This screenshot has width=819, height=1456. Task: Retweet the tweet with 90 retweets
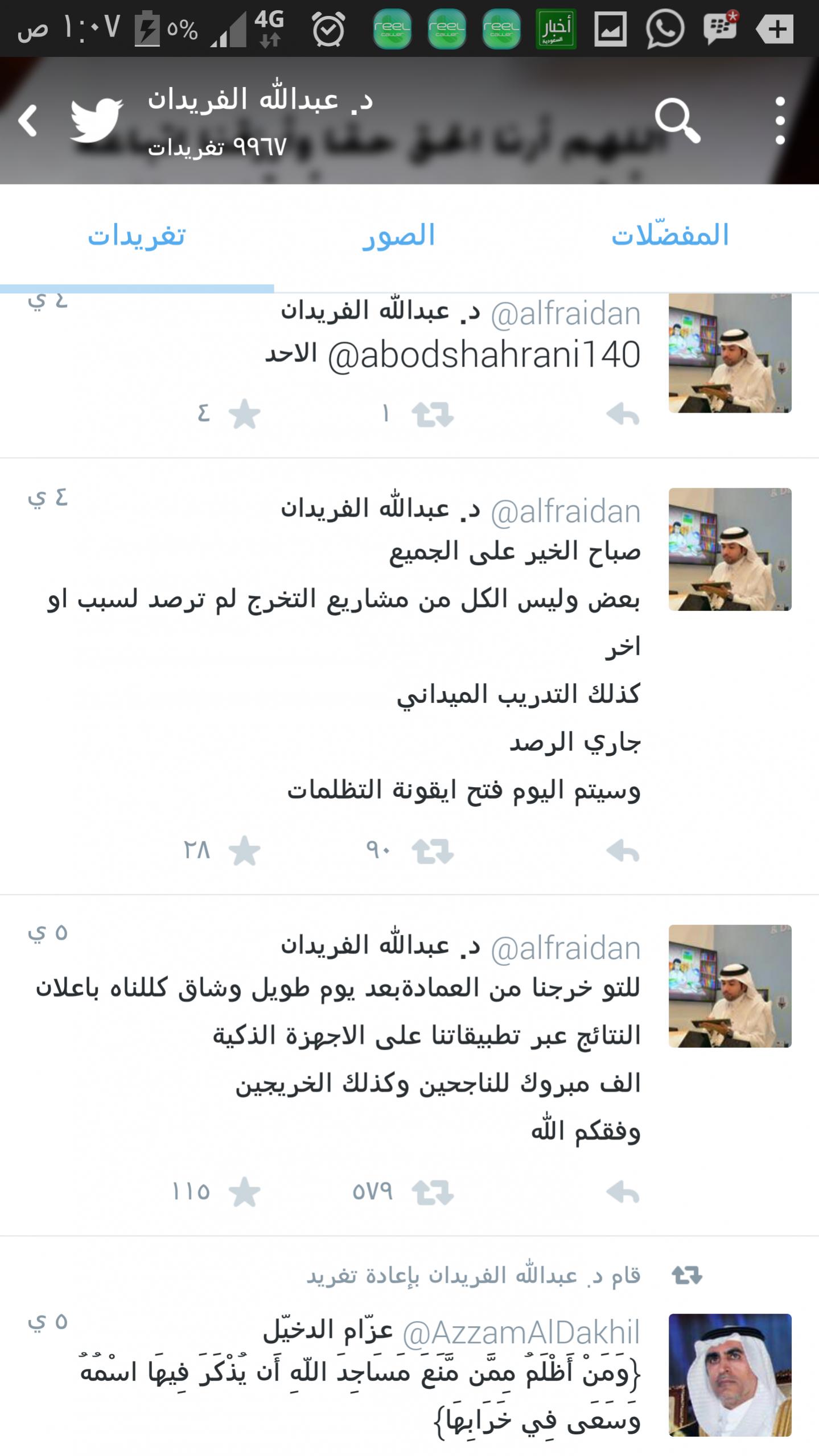coord(433,852)
